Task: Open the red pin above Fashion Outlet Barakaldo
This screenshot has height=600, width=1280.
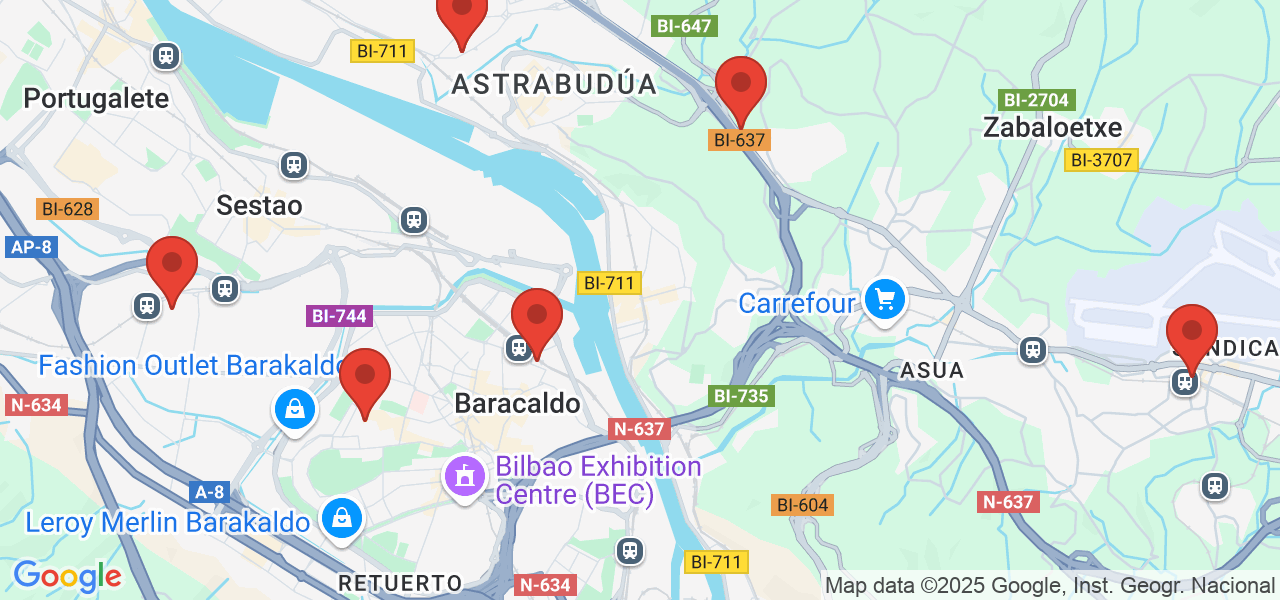Action: tap(172, 267)
